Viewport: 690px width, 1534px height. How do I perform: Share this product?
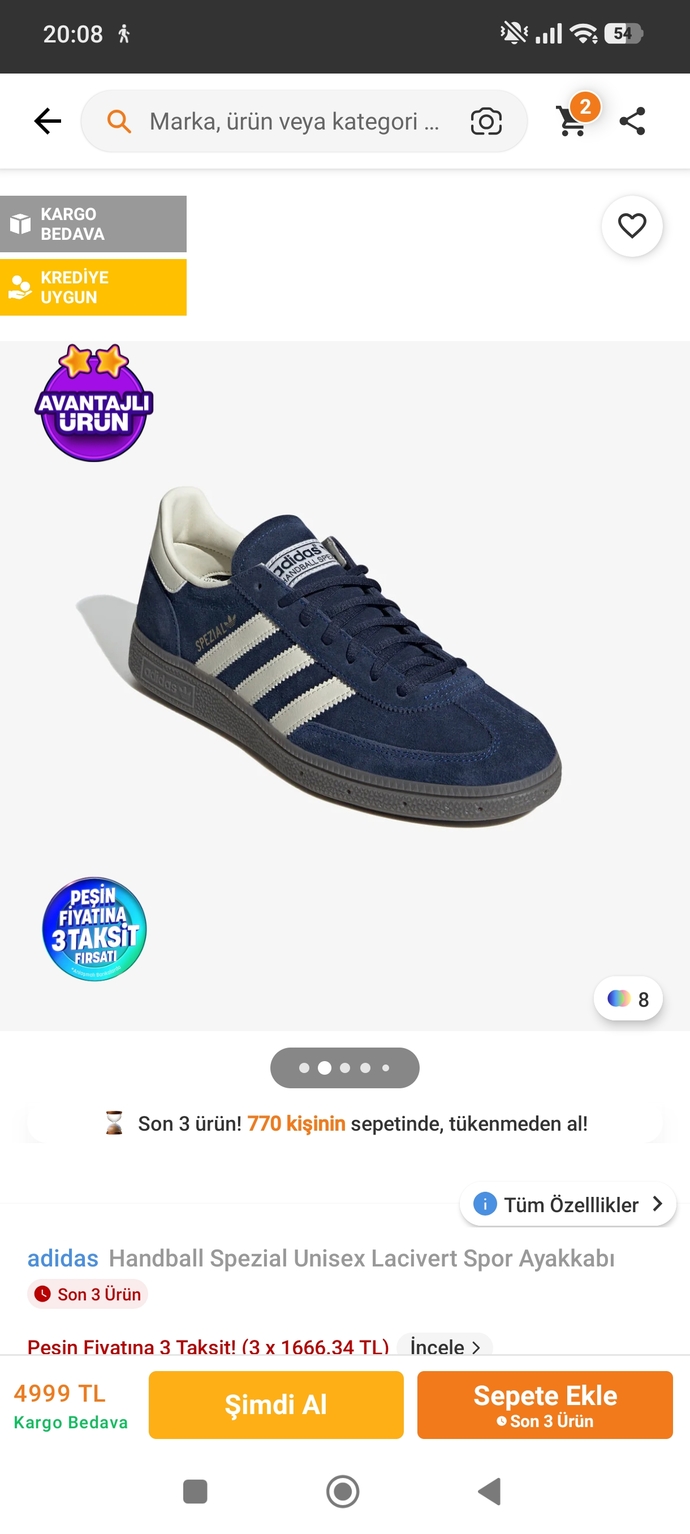coord(632,122)
